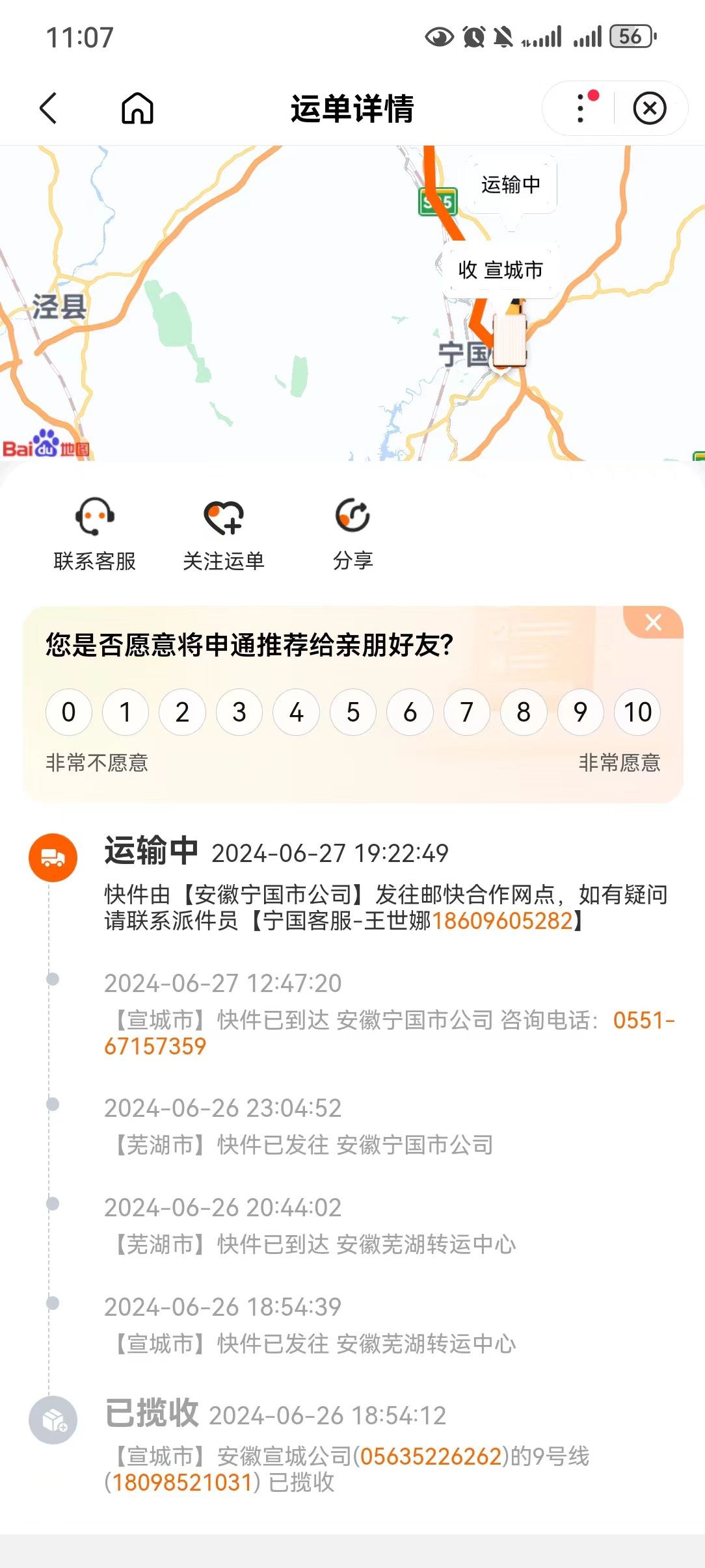Screen dimensions: 705x1568
Task: Close the mini program with X circle
Action: pyautogui.click(x=650, y=108)
